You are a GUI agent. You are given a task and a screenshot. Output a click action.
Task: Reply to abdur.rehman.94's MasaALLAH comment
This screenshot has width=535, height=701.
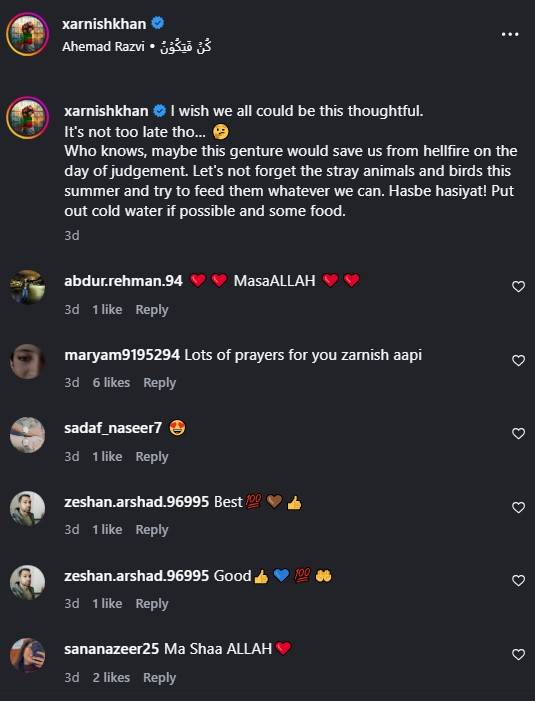(152, 309)
